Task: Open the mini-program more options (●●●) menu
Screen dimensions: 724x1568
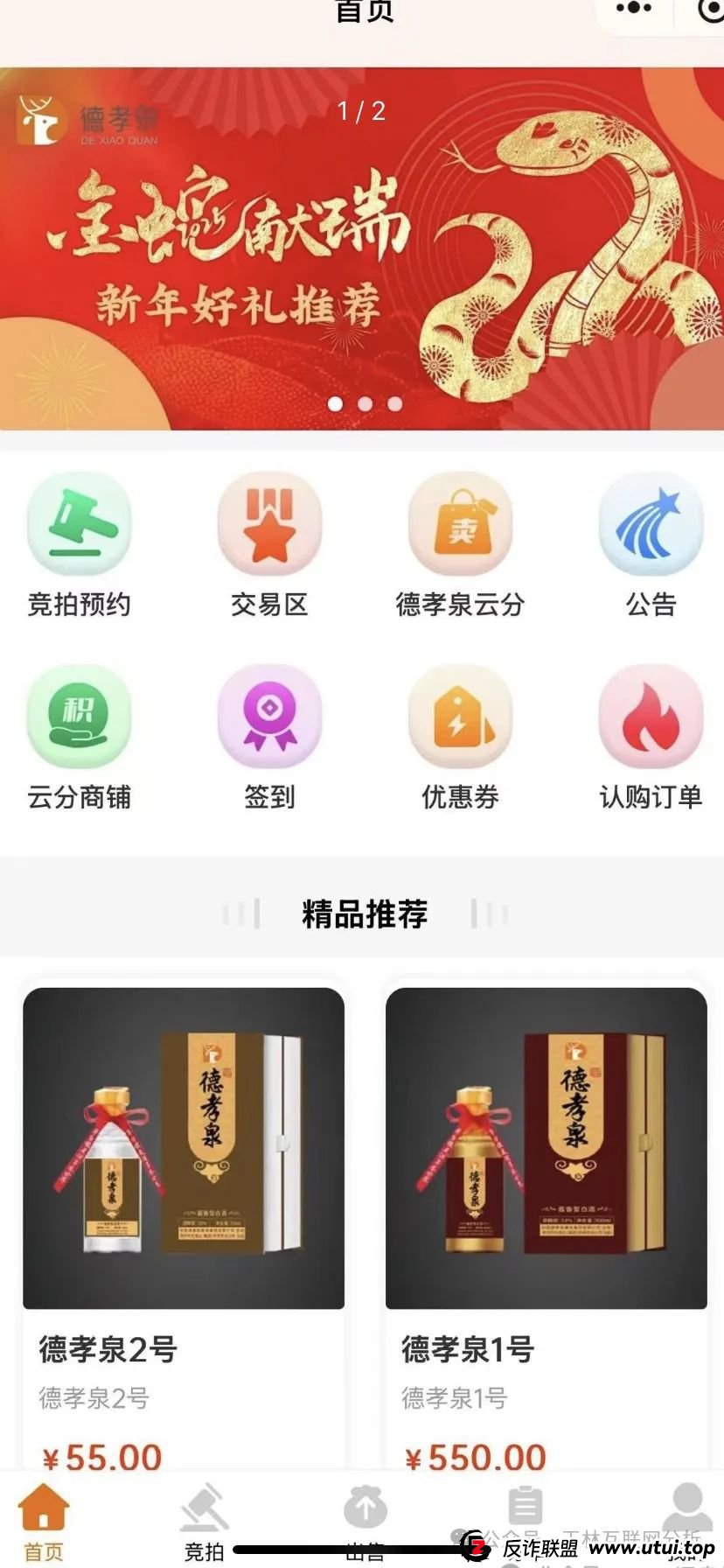Action: 632,7
